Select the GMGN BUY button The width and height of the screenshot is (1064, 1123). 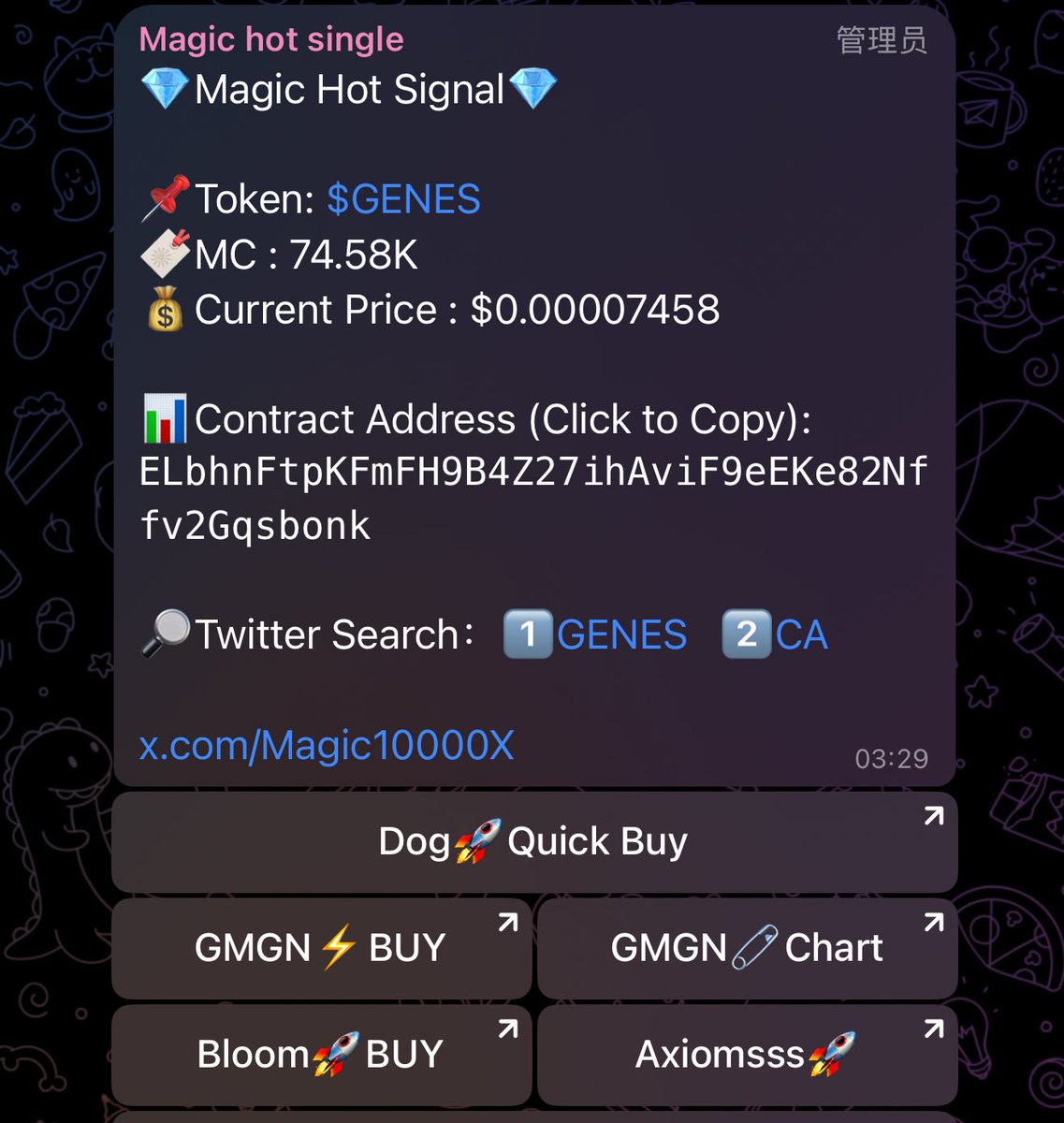tap(321, 948)
